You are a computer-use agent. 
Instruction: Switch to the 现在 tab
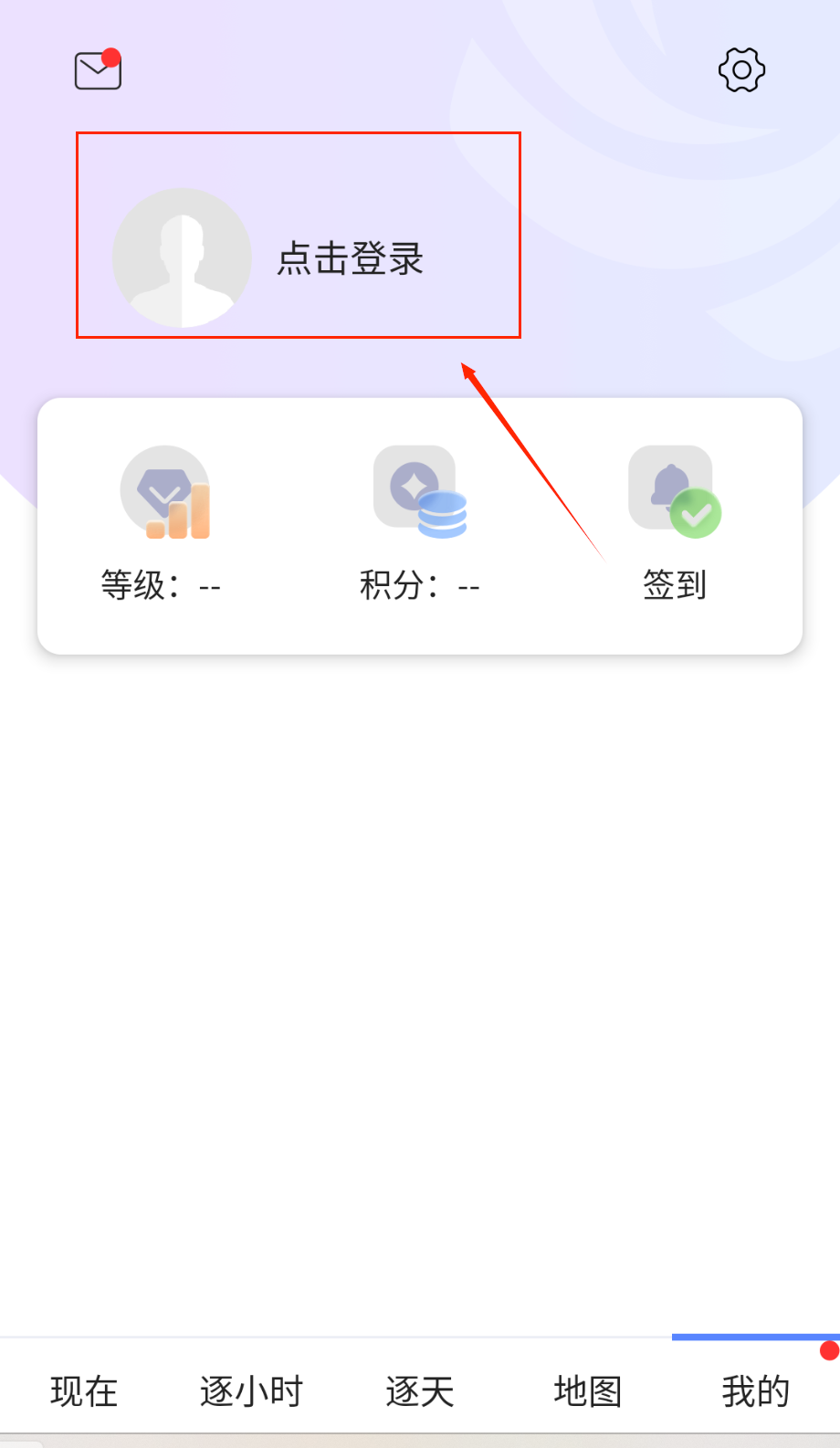pyautogui.click(x=84, y=1391)
